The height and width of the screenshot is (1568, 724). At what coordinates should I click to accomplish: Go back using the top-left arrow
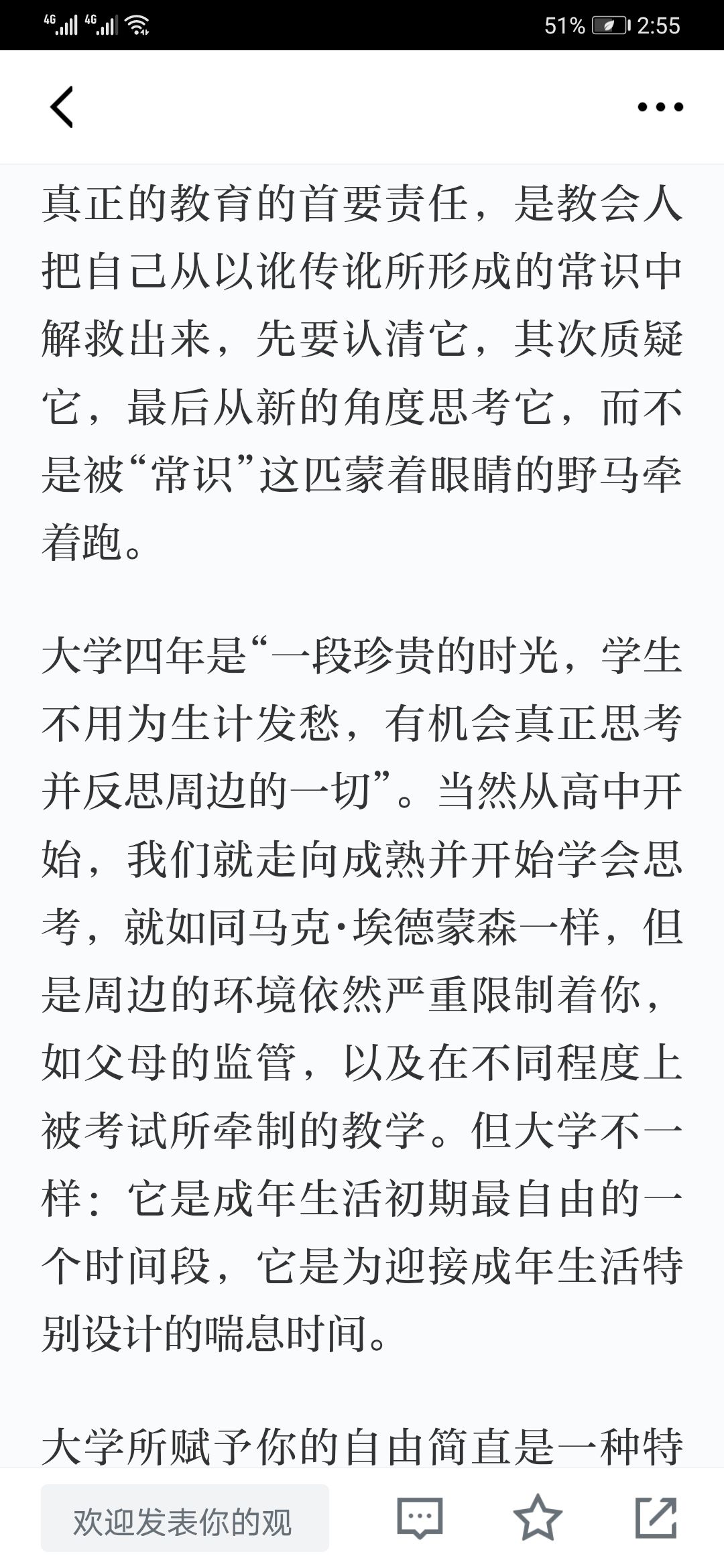(x=62, y=107)
